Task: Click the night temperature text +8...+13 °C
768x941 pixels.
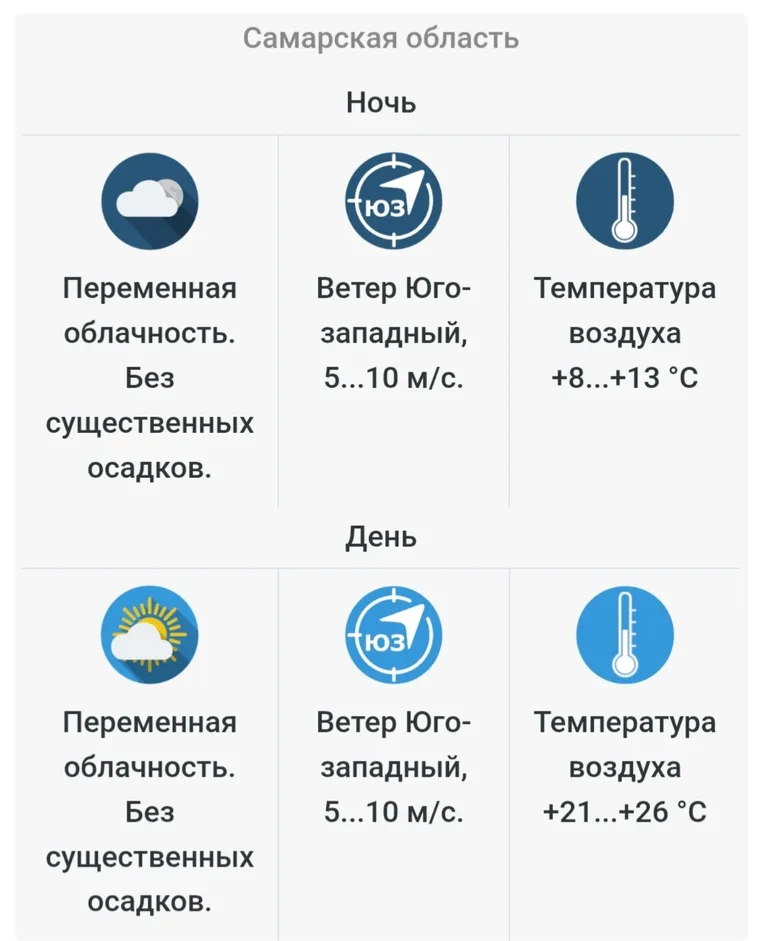Action: click(x=624, y=379)
